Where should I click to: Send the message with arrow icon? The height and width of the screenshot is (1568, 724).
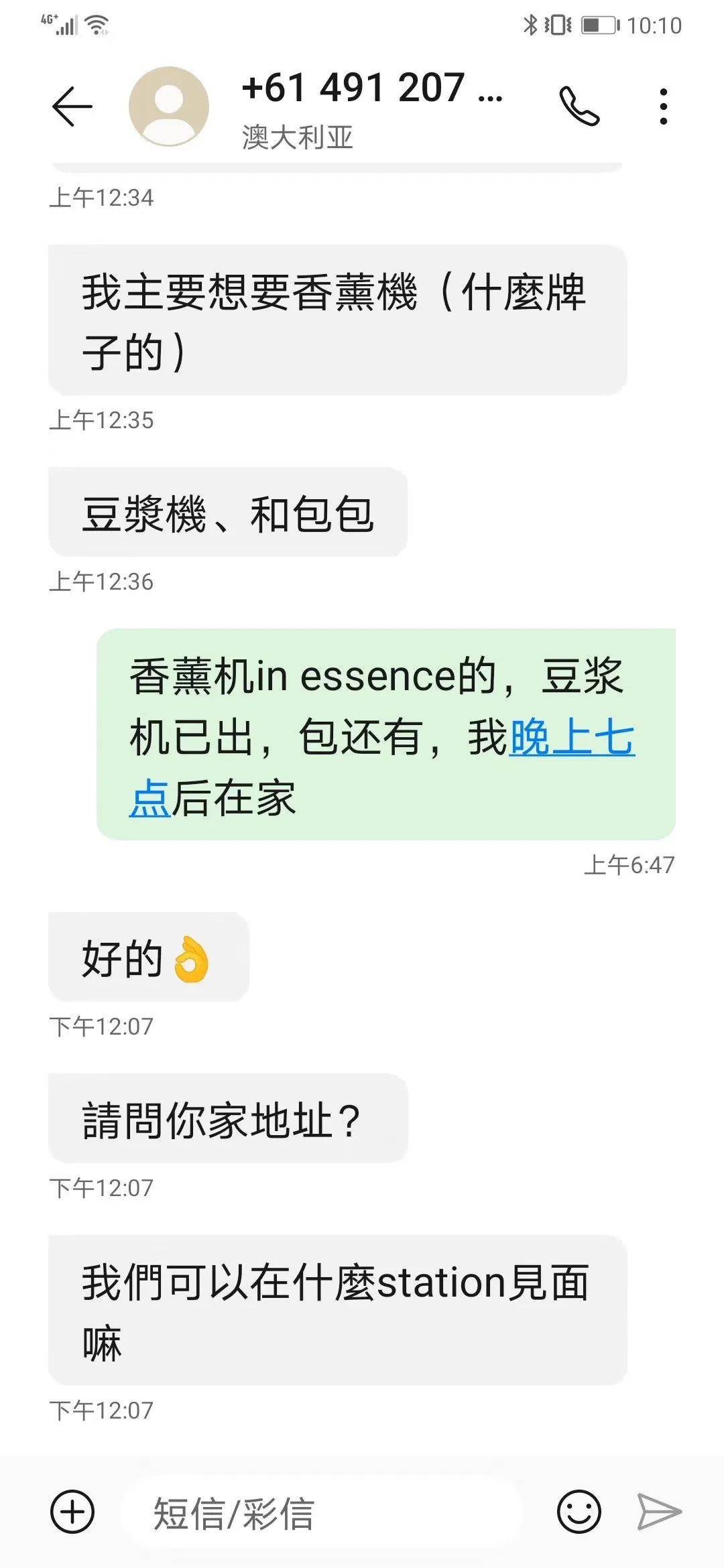pyautogui.click(x=658, y=1512)
